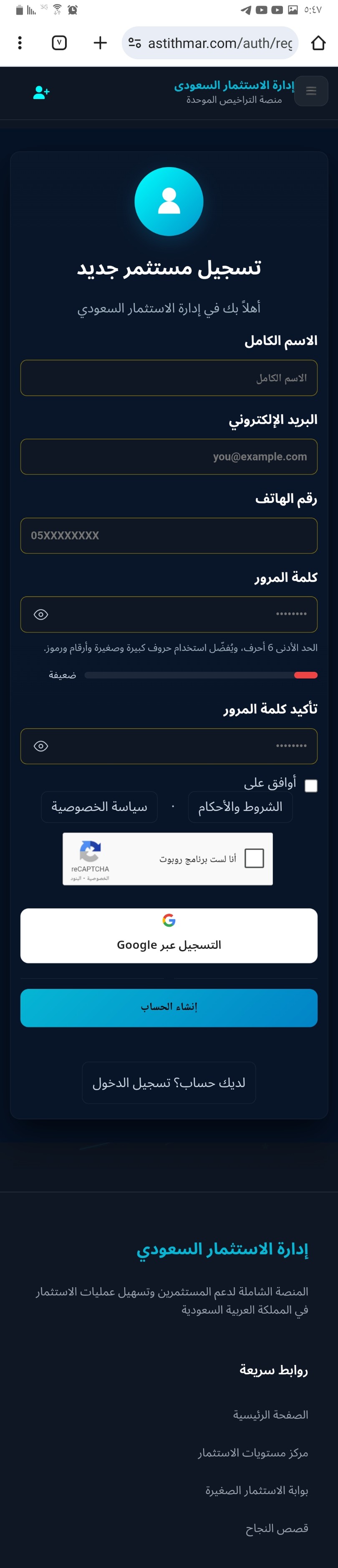Open the browser tab switcher
Image resolution: width=338 pixels, height=1568 pixels.
click(60, 43)
